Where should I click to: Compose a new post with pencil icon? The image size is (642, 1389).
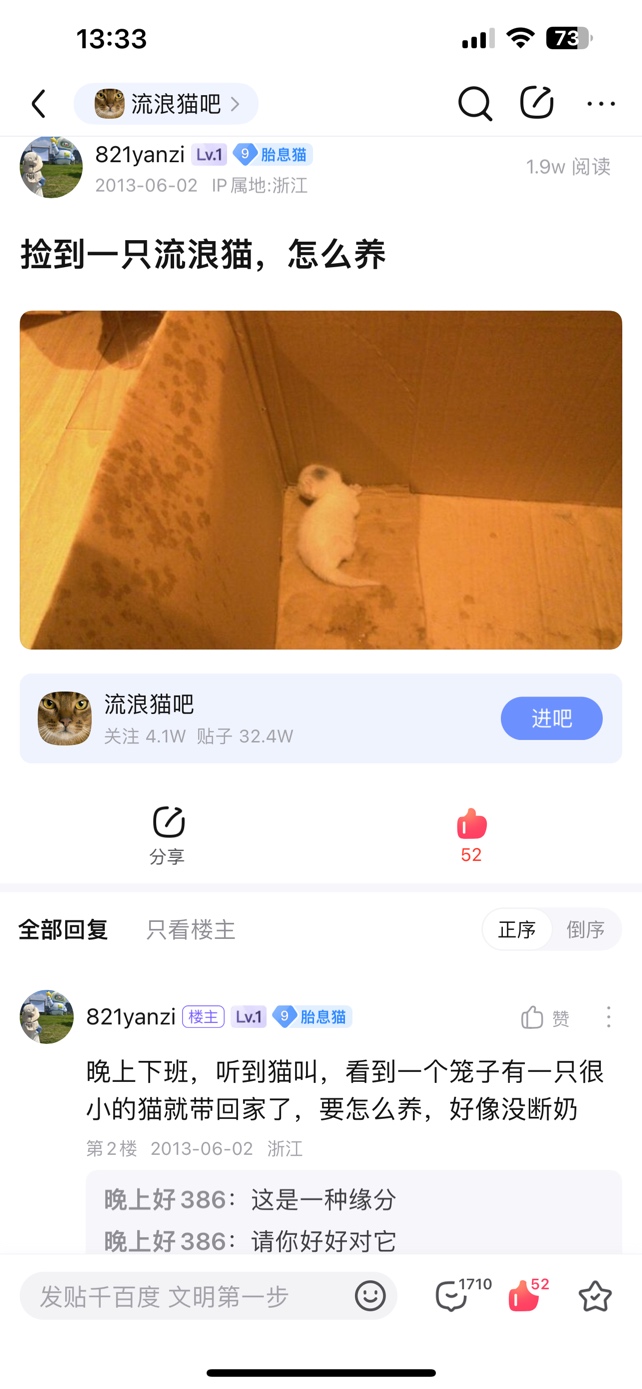click(537, 103)
